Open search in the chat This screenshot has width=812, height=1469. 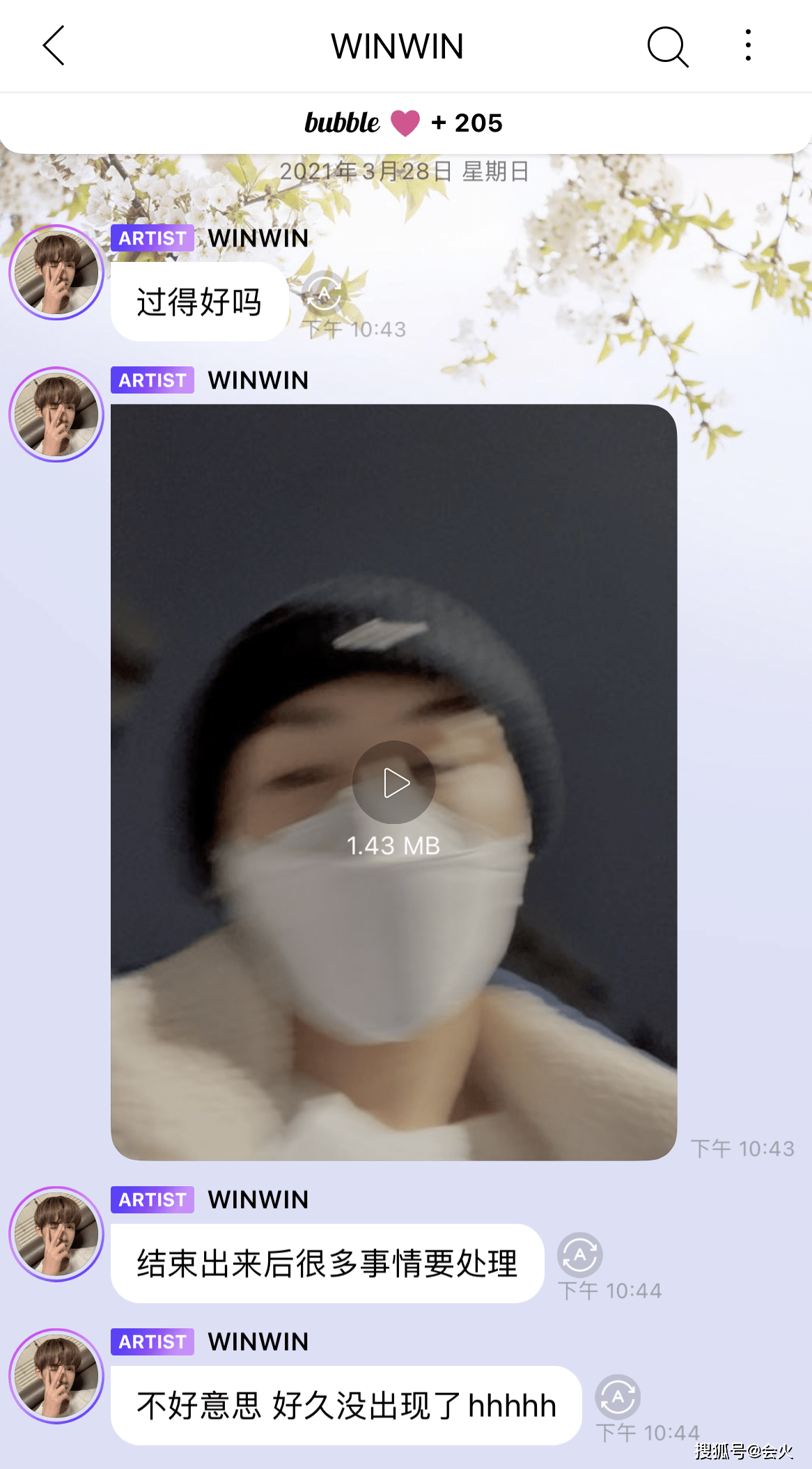point(667,47)
